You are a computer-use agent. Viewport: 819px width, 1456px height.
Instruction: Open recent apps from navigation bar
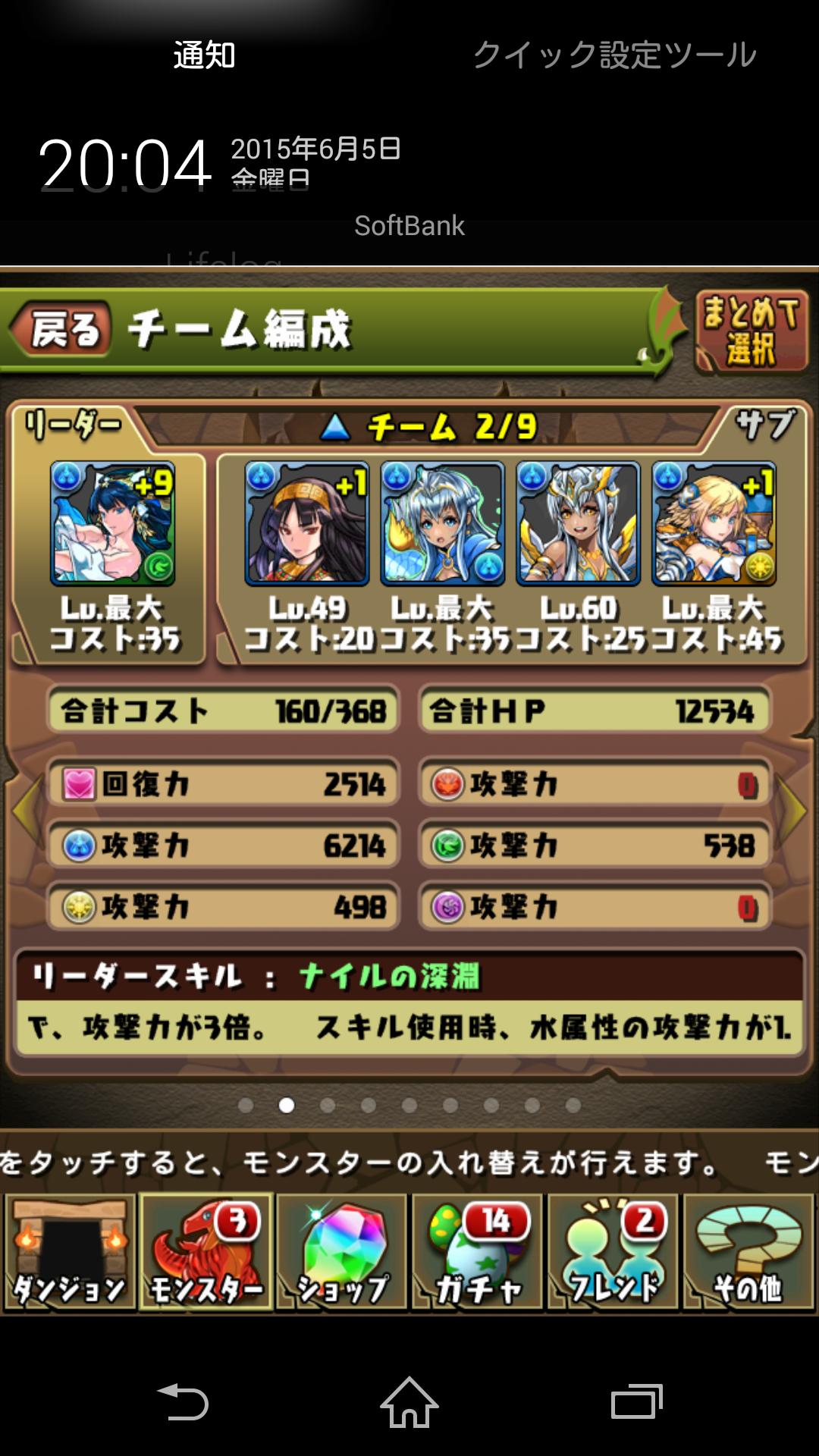636,1402
